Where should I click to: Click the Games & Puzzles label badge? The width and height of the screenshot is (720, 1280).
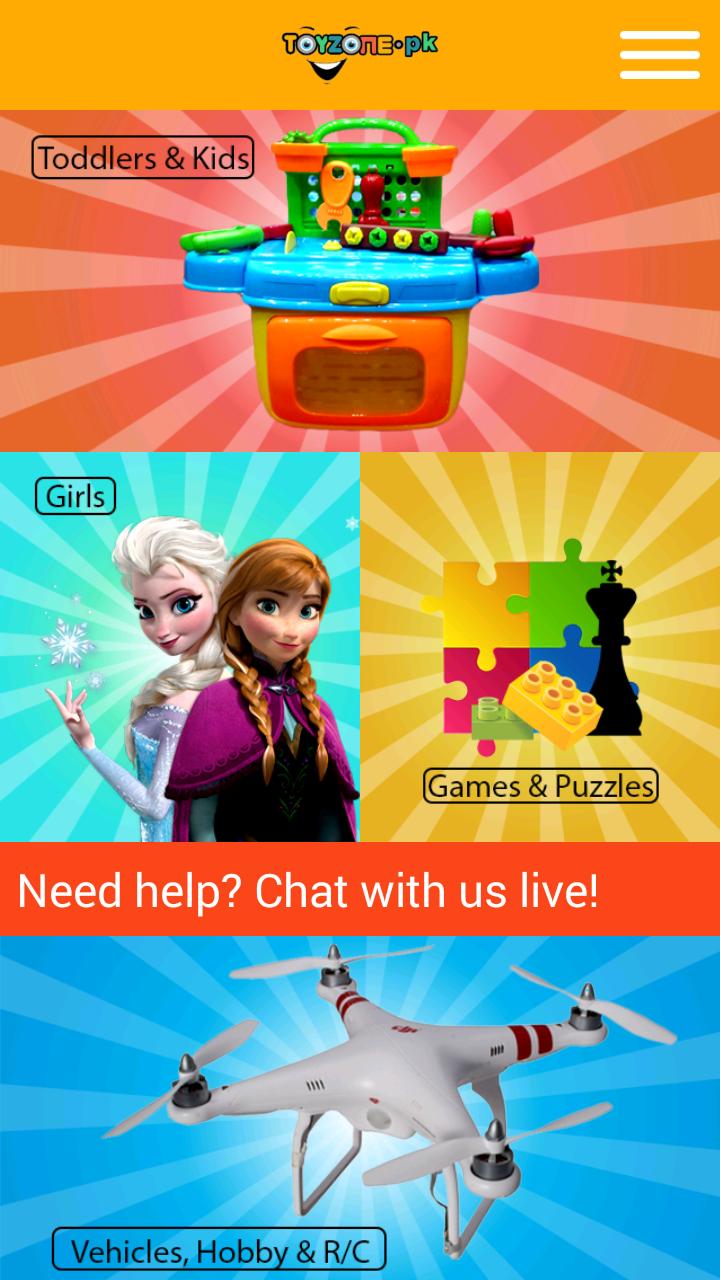[540, 786]
